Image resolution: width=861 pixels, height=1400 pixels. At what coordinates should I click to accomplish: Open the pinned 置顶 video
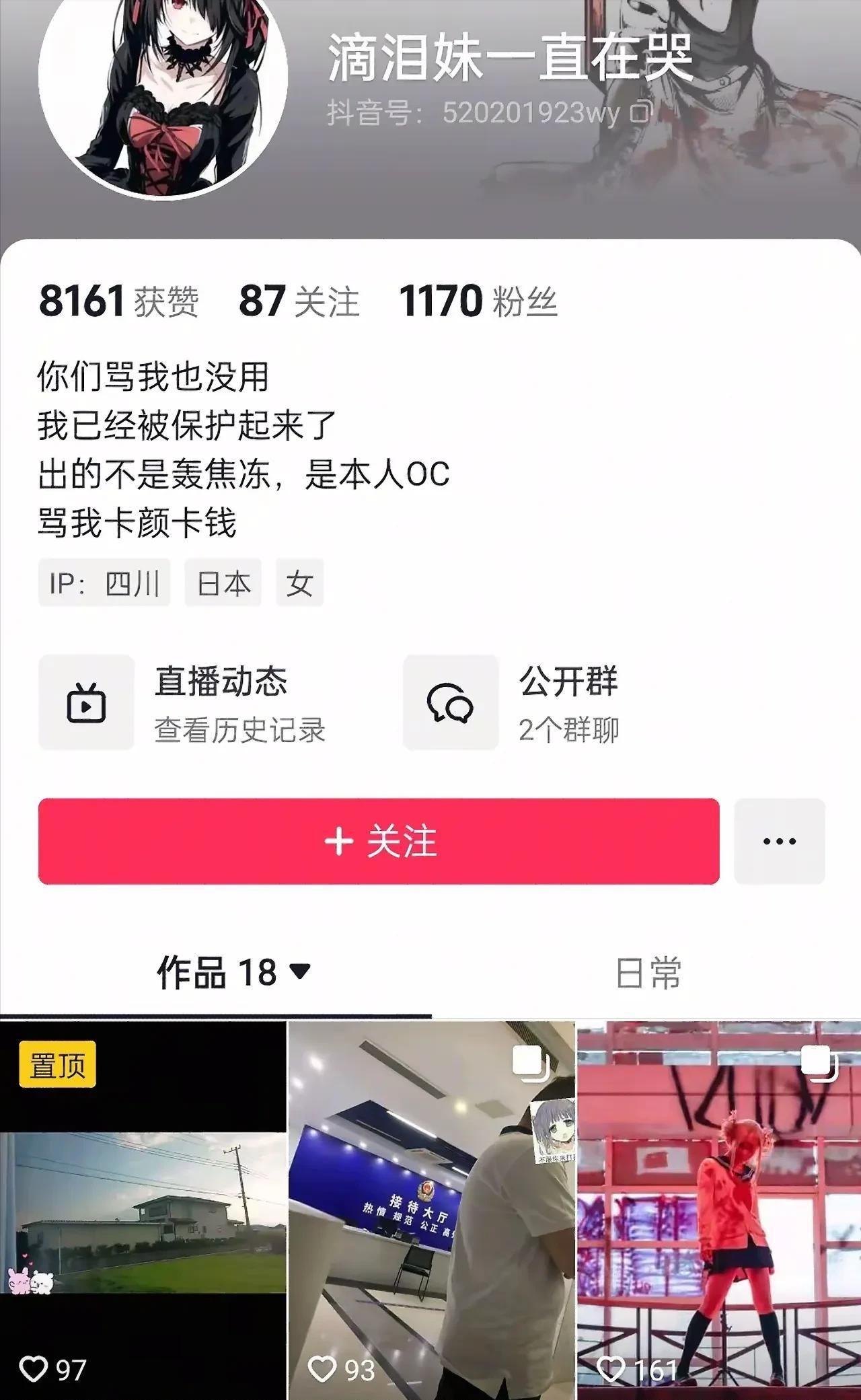(143, 1211)
